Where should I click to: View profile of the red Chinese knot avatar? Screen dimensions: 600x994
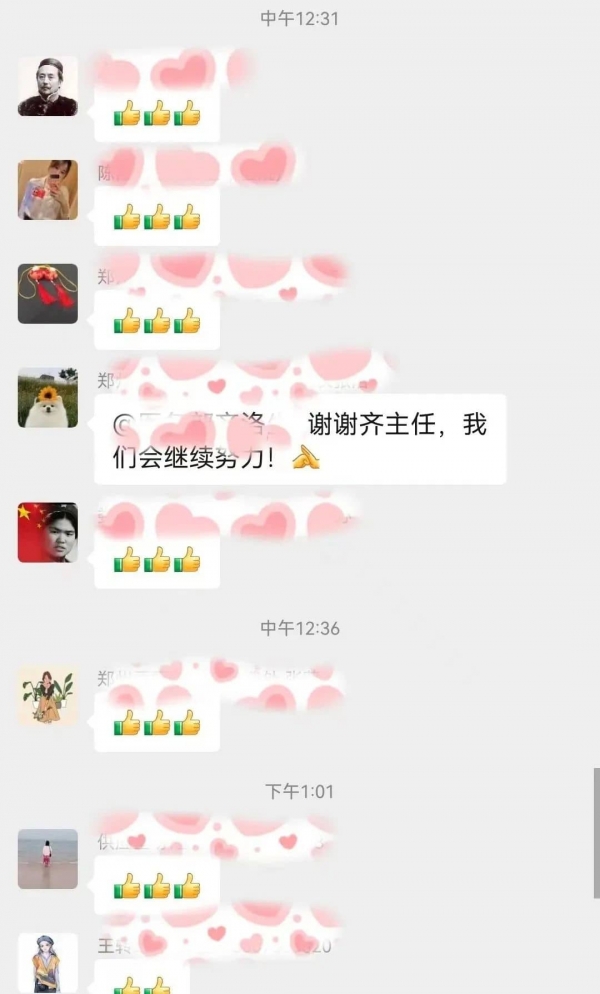point(48,294)
